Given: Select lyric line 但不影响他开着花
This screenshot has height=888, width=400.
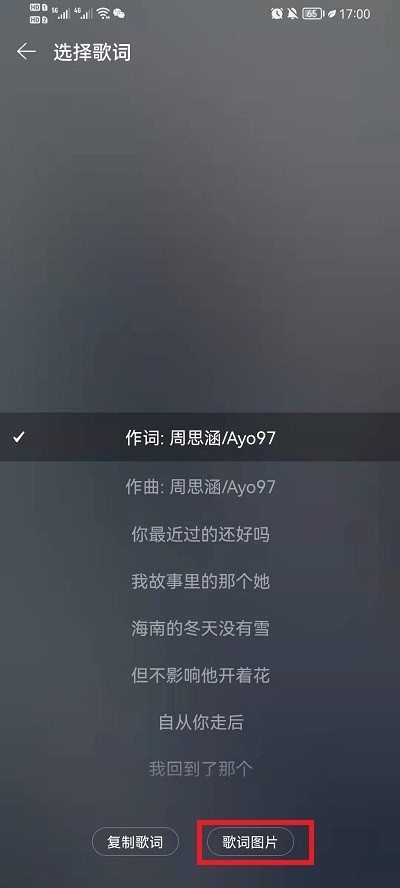Looking at the screenshot, I should coord(200,675).
